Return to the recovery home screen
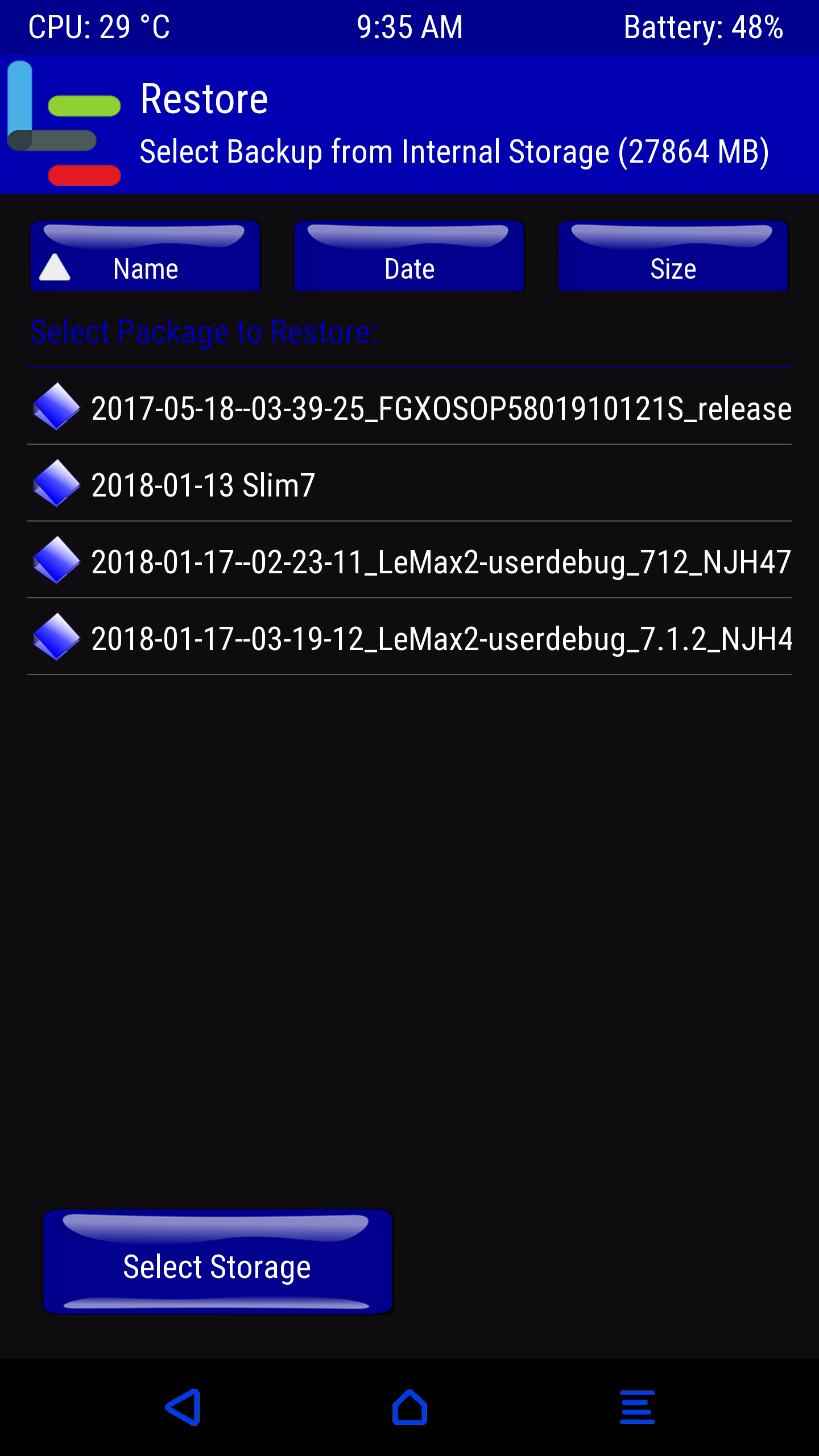Image resolution: width=819 pixels, height=1456 pixels. click(409, 1408)
